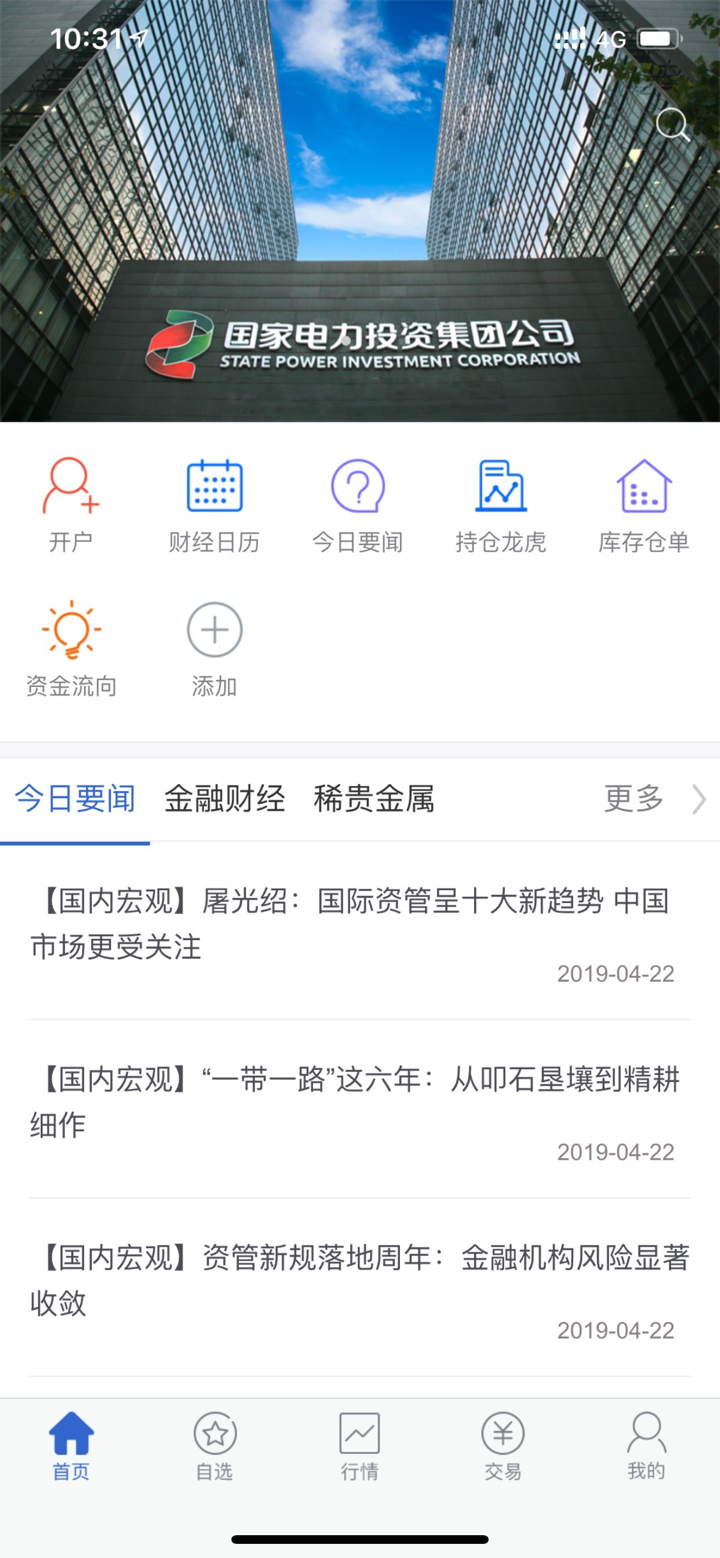
Task: Go to the 首页 home tab
Action: click(71, 1446)
